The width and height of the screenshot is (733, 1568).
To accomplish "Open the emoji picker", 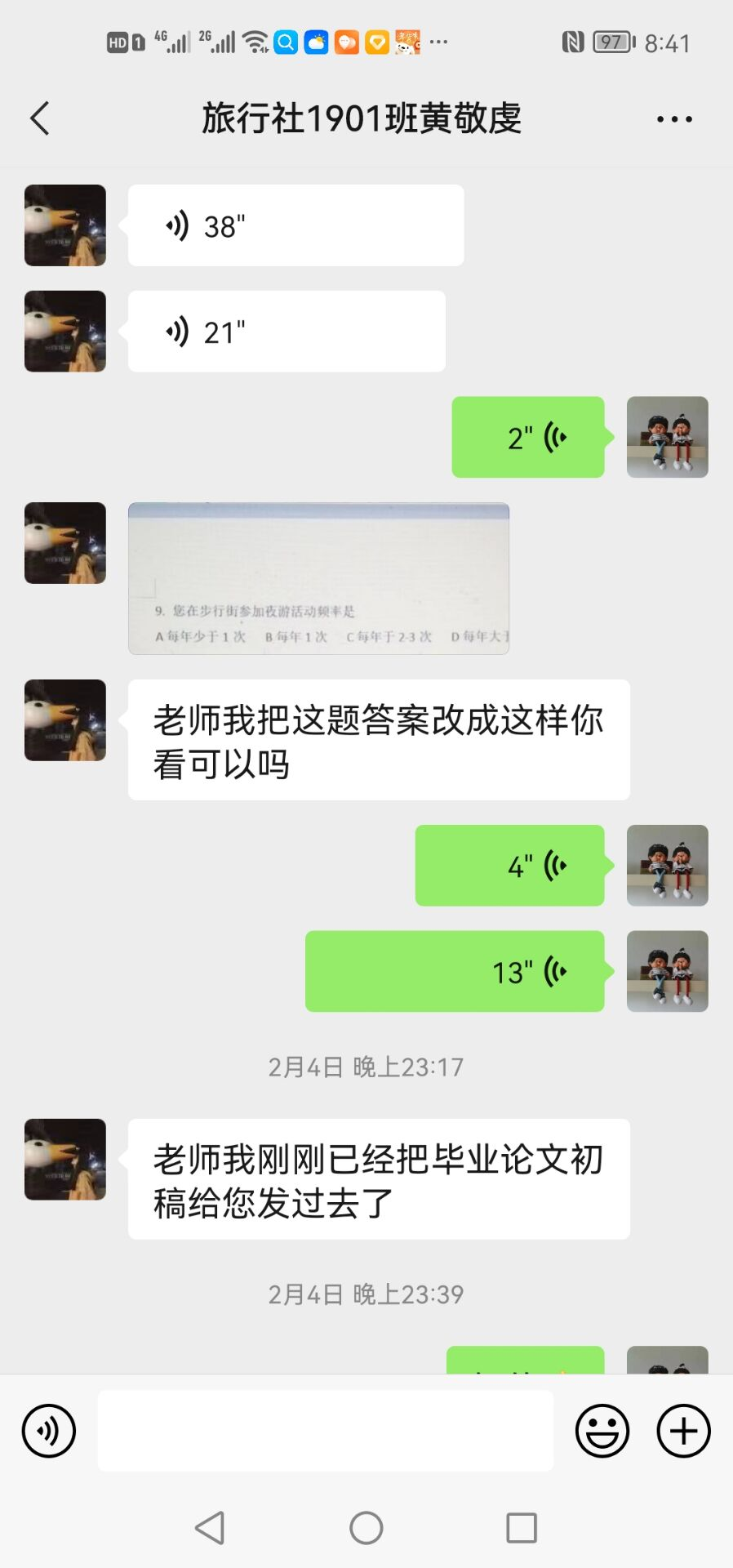I will (x=602, y=1431).
